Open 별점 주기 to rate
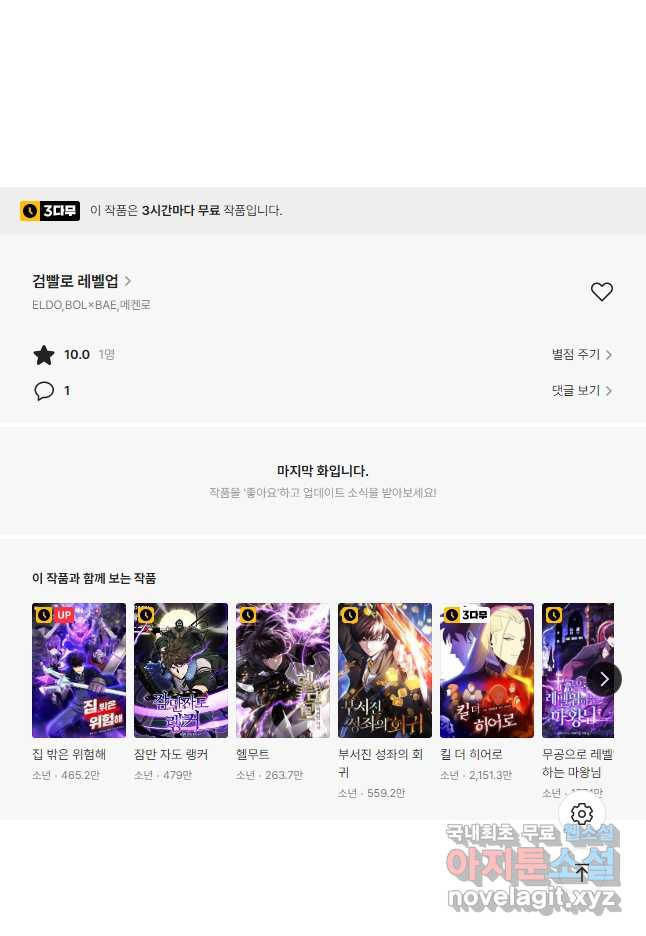This screenshot has height=936, width=646. tap(581, 355)
